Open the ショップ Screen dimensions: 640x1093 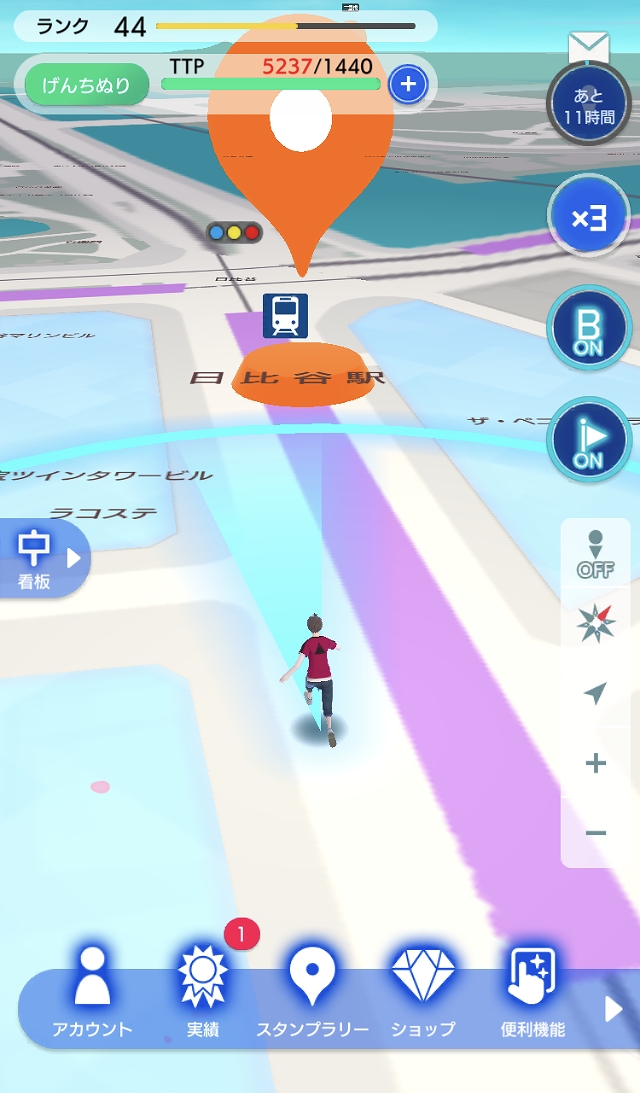tap(423, 992)
